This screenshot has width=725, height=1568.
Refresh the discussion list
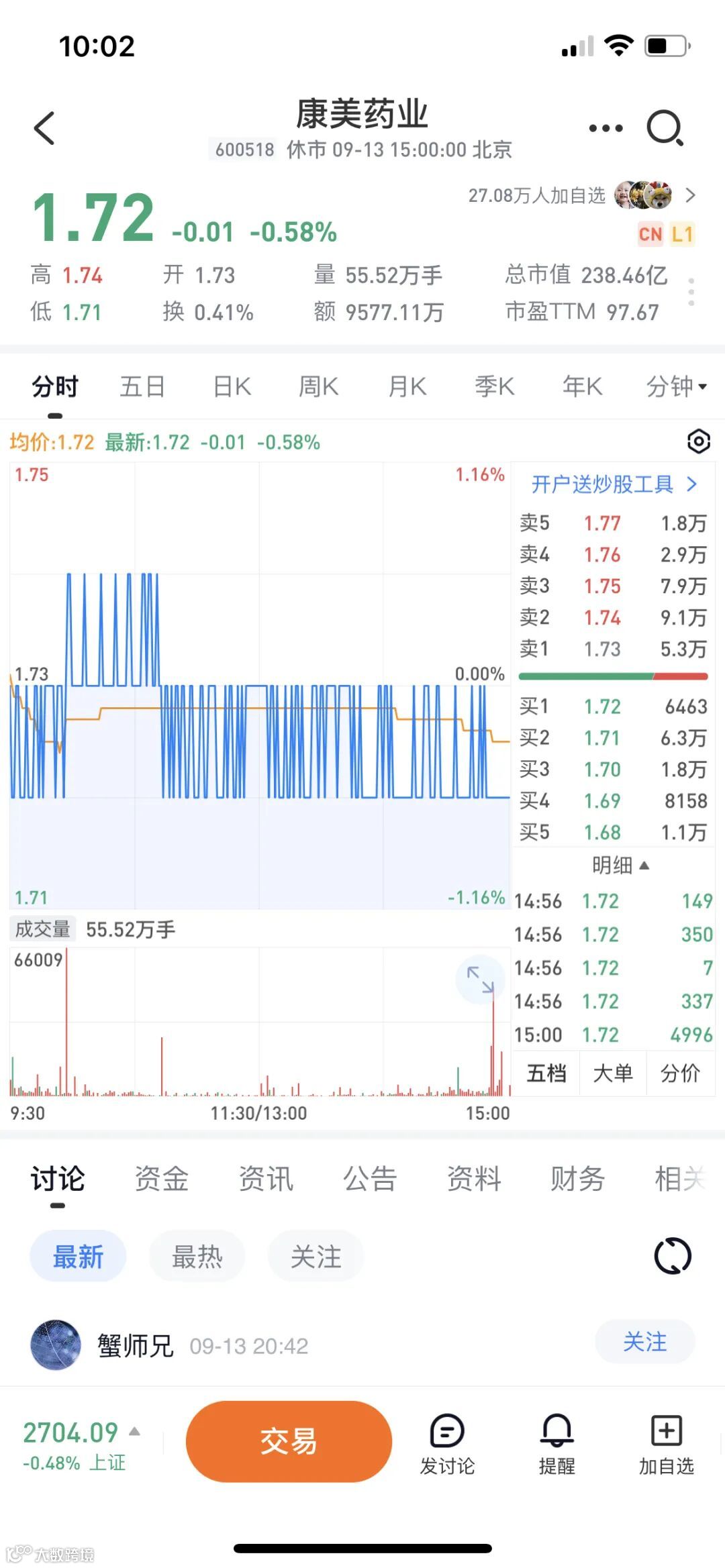coord(672,1256)
